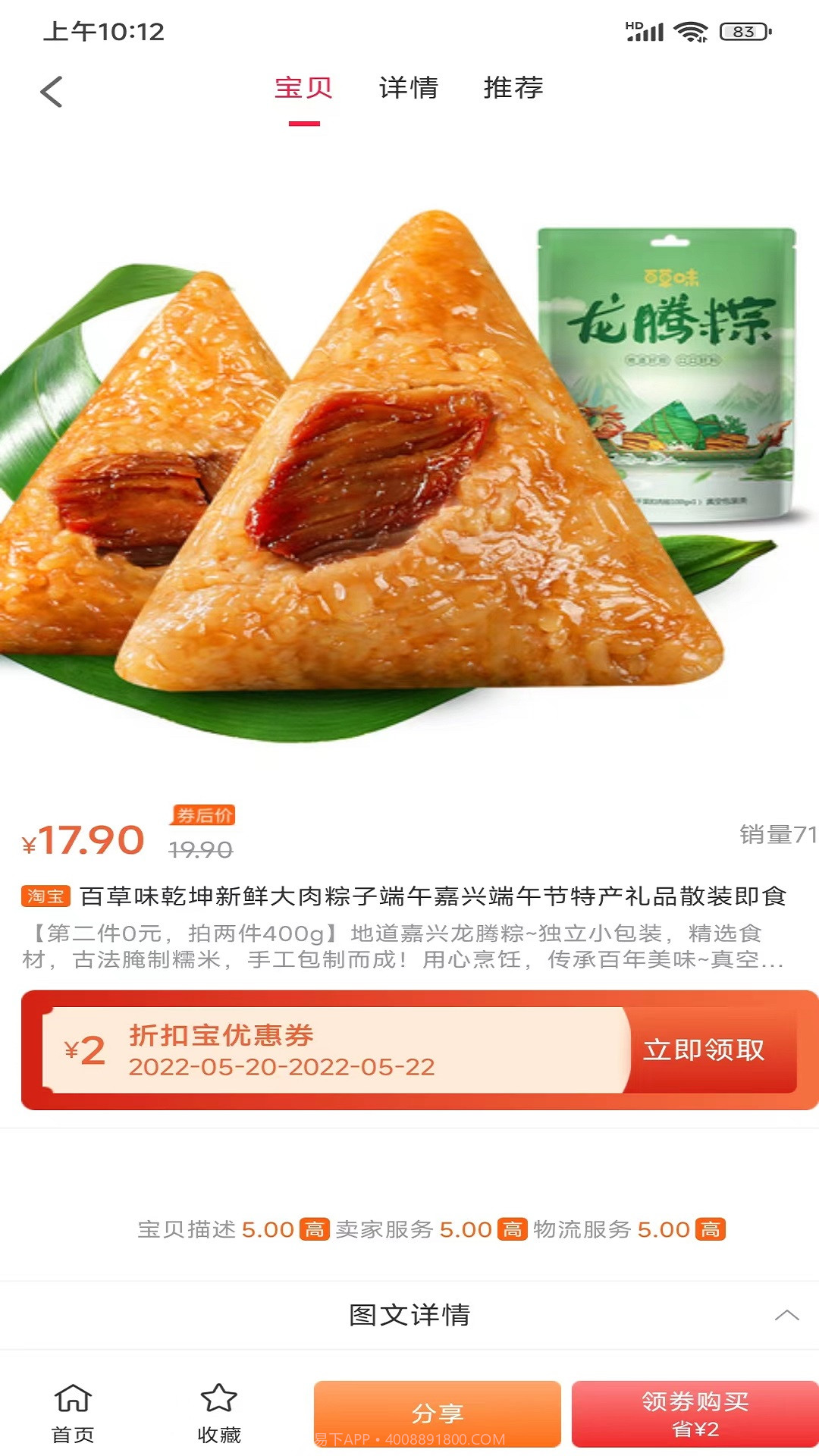
Task: Select the 宝贝 tab at the top
Action: (302, 89)
